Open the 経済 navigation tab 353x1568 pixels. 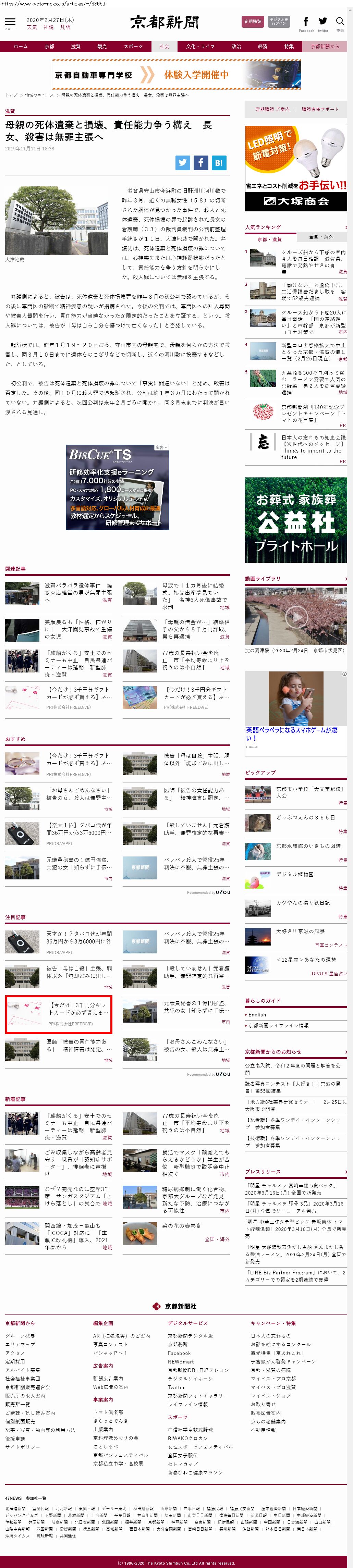tap(262, 46)
